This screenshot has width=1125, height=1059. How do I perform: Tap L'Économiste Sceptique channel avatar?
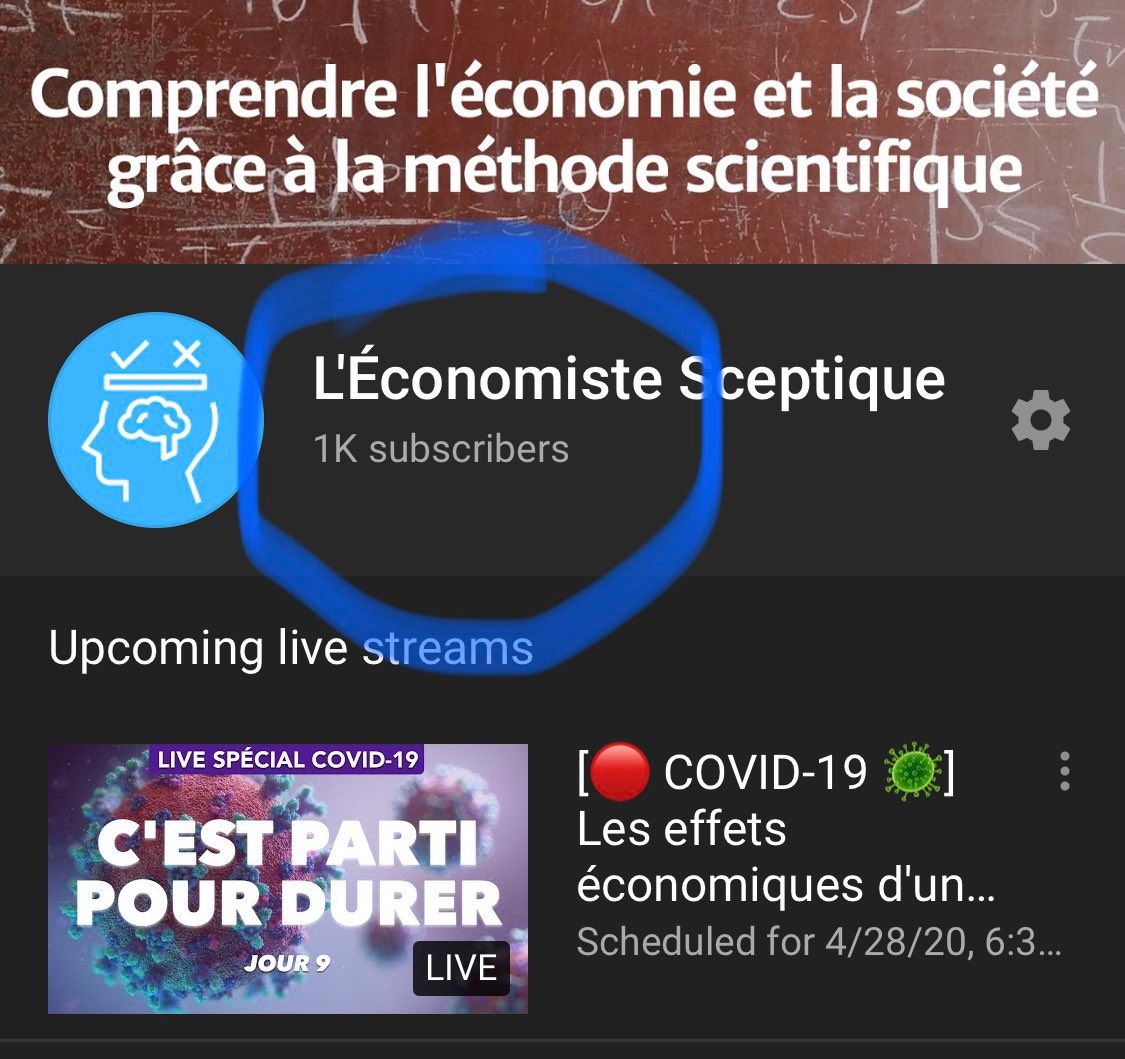[155, 420]
